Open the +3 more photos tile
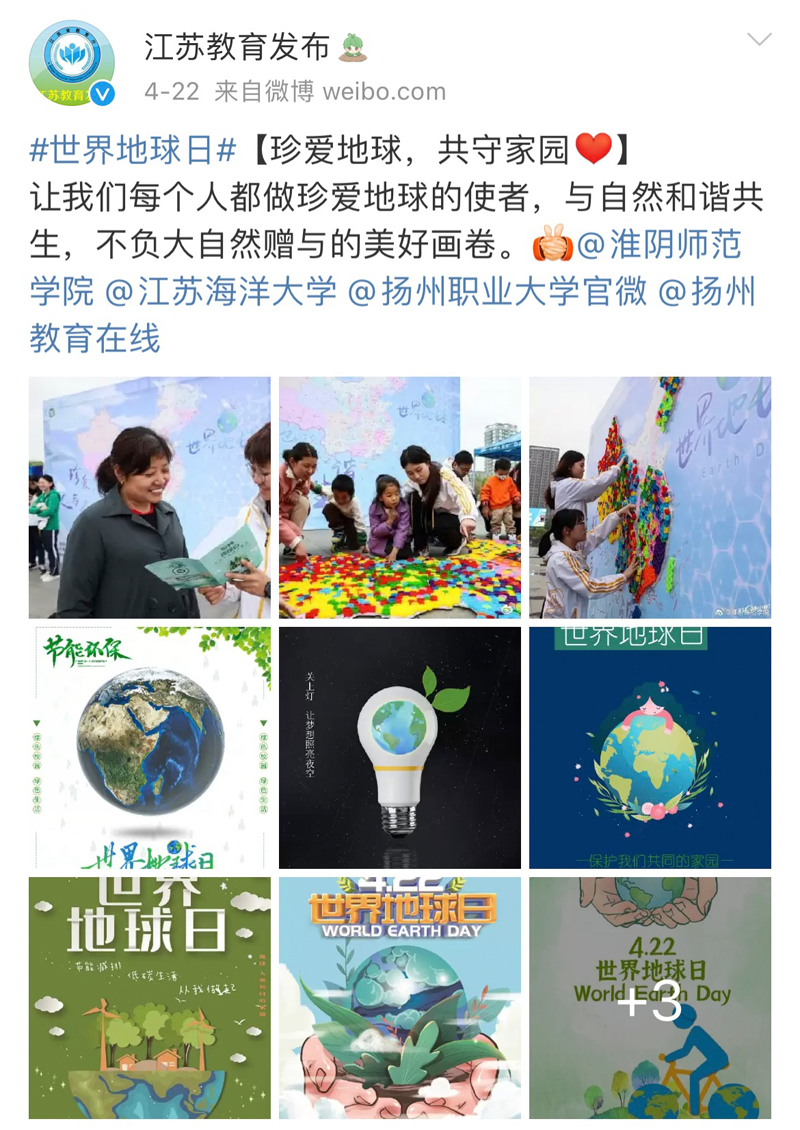This screenshot has height=1130, width=800. coord(649,997)
